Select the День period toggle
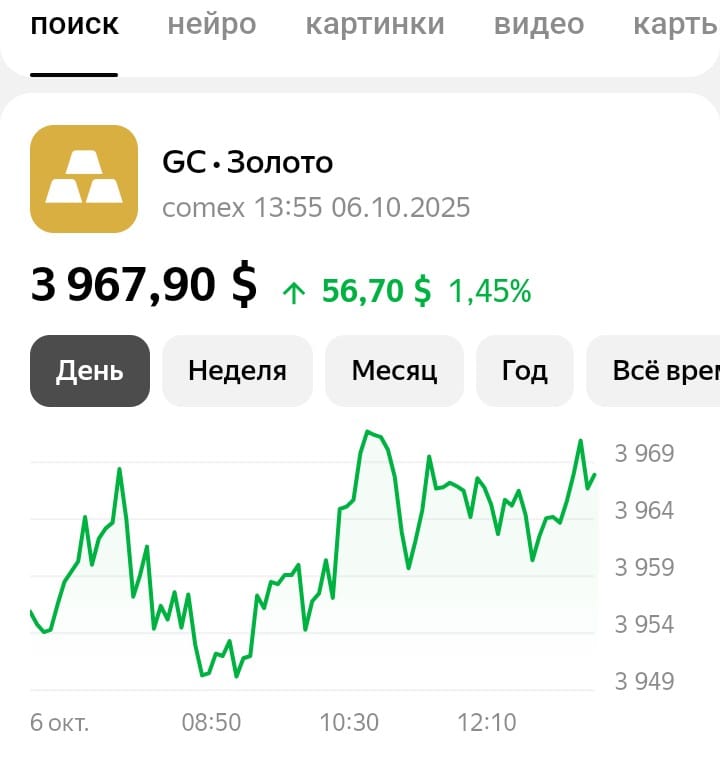The image size is (720, 769). [89, 370]
